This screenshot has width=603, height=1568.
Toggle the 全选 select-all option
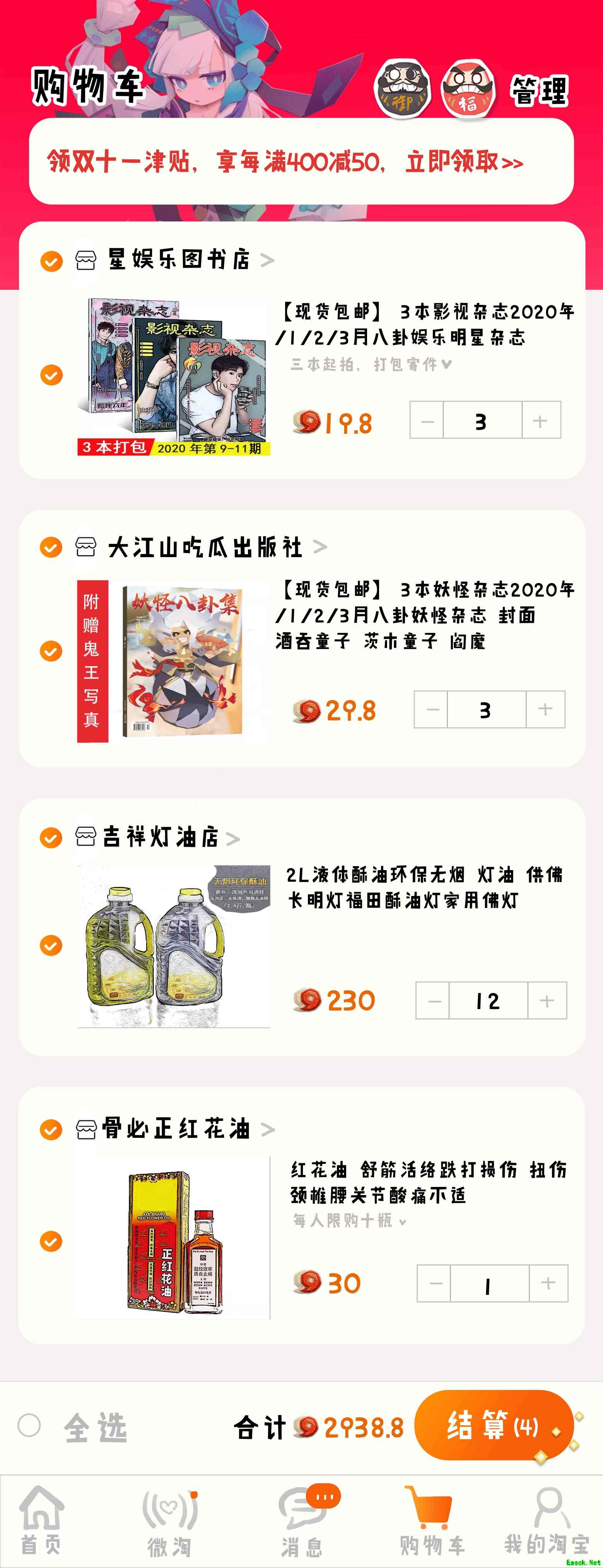coord(29,1426)
